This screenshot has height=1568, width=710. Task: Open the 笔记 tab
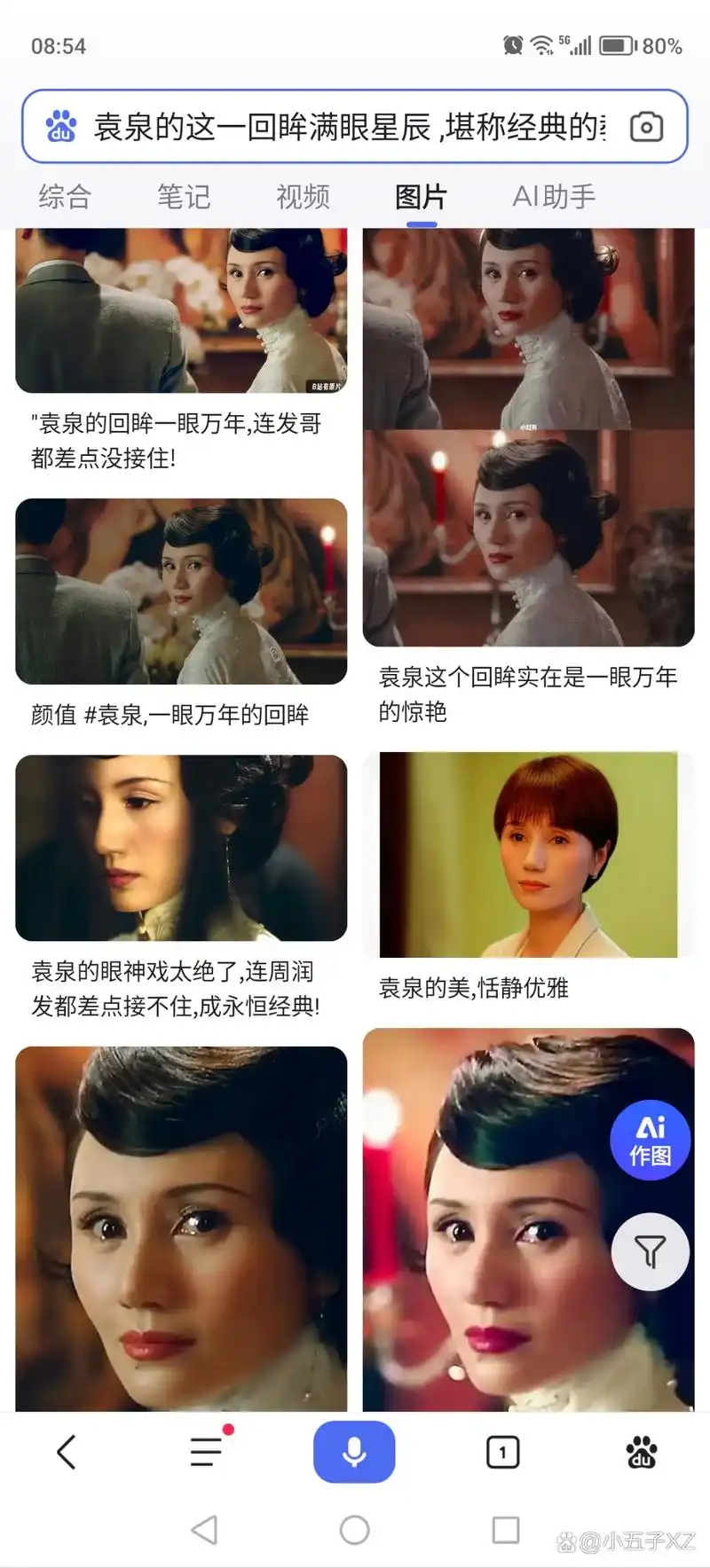click(x=183, y=197)
